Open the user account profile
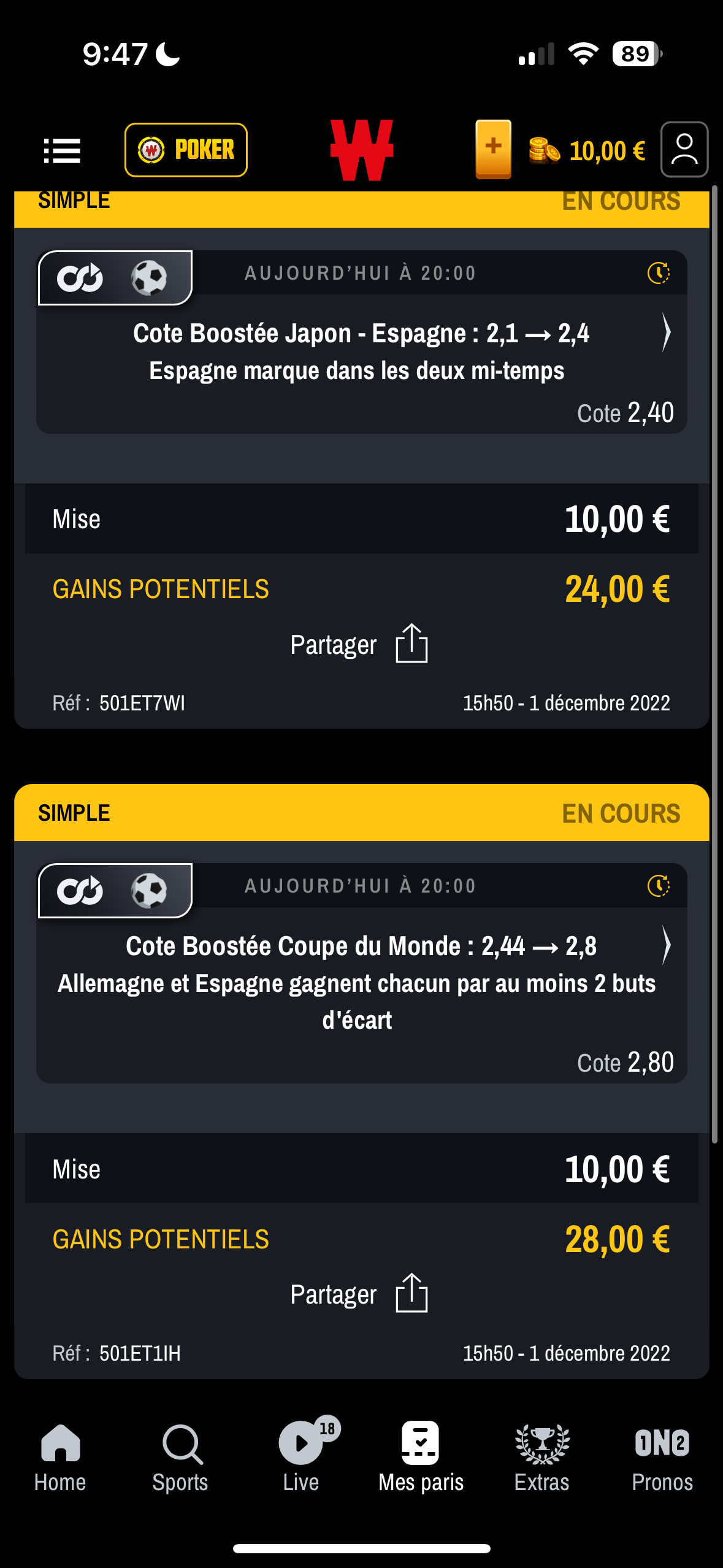723x1568 pixels. pos(684,150)
